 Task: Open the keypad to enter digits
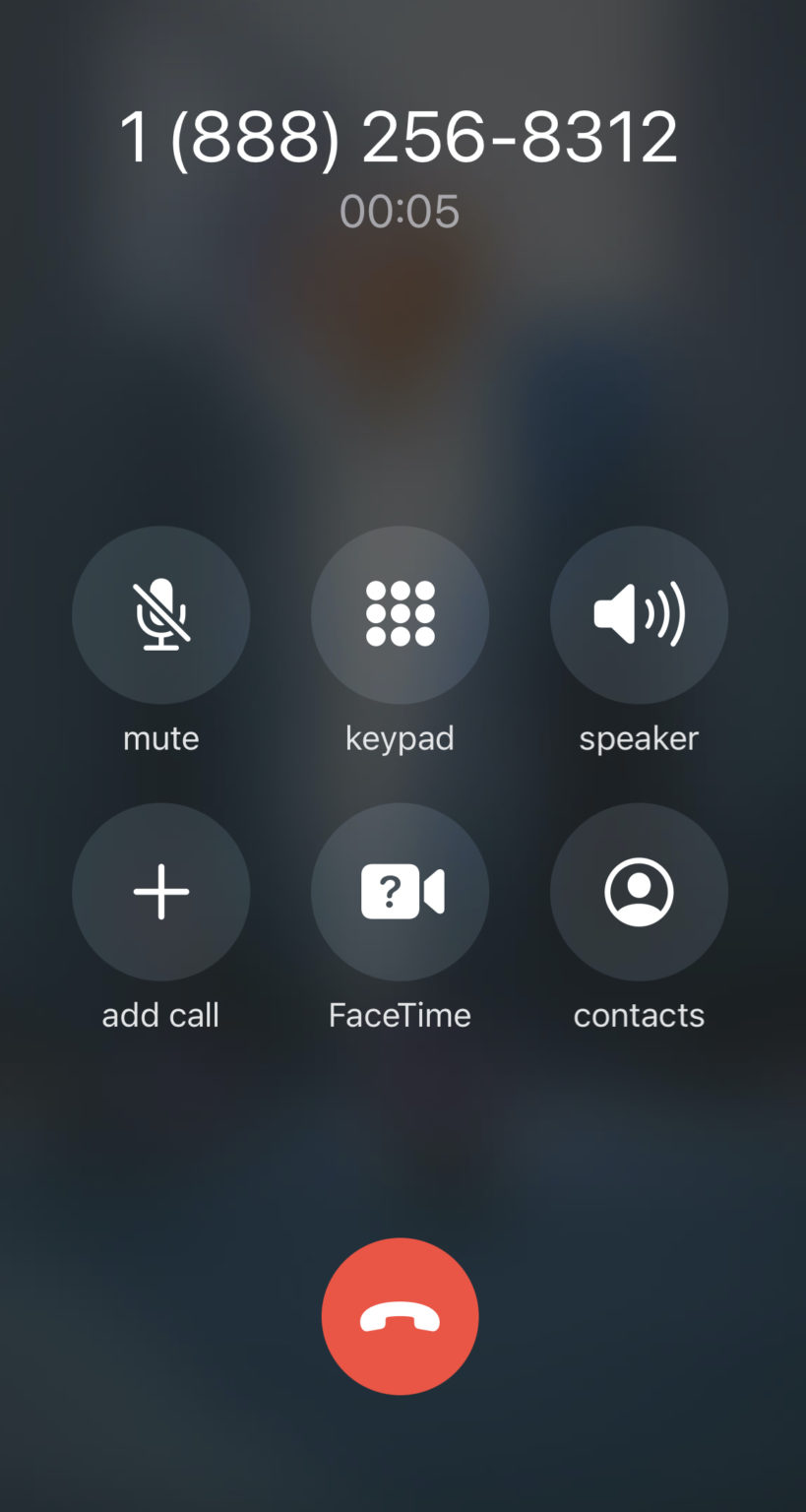click(x=400, y=614)
